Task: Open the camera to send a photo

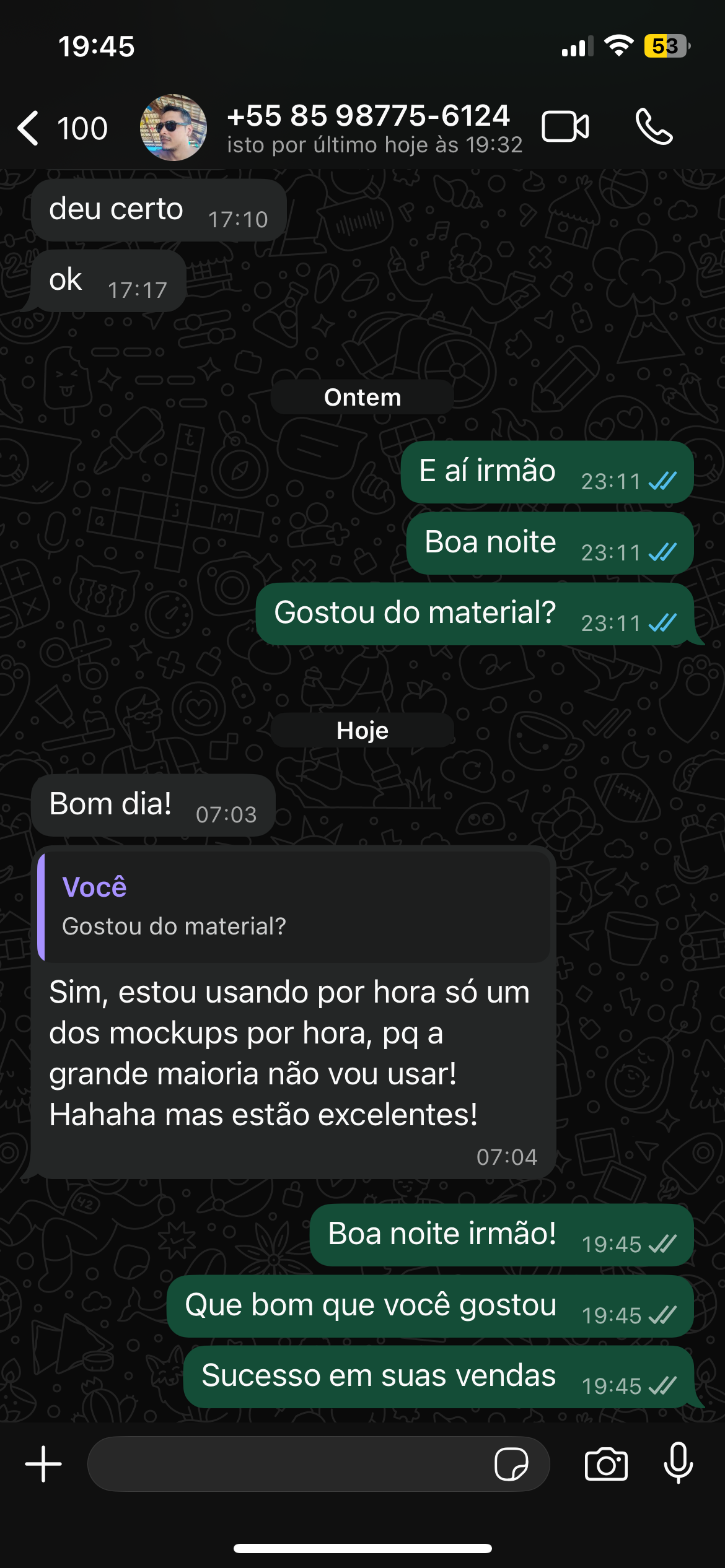Action: (606, 1464)
